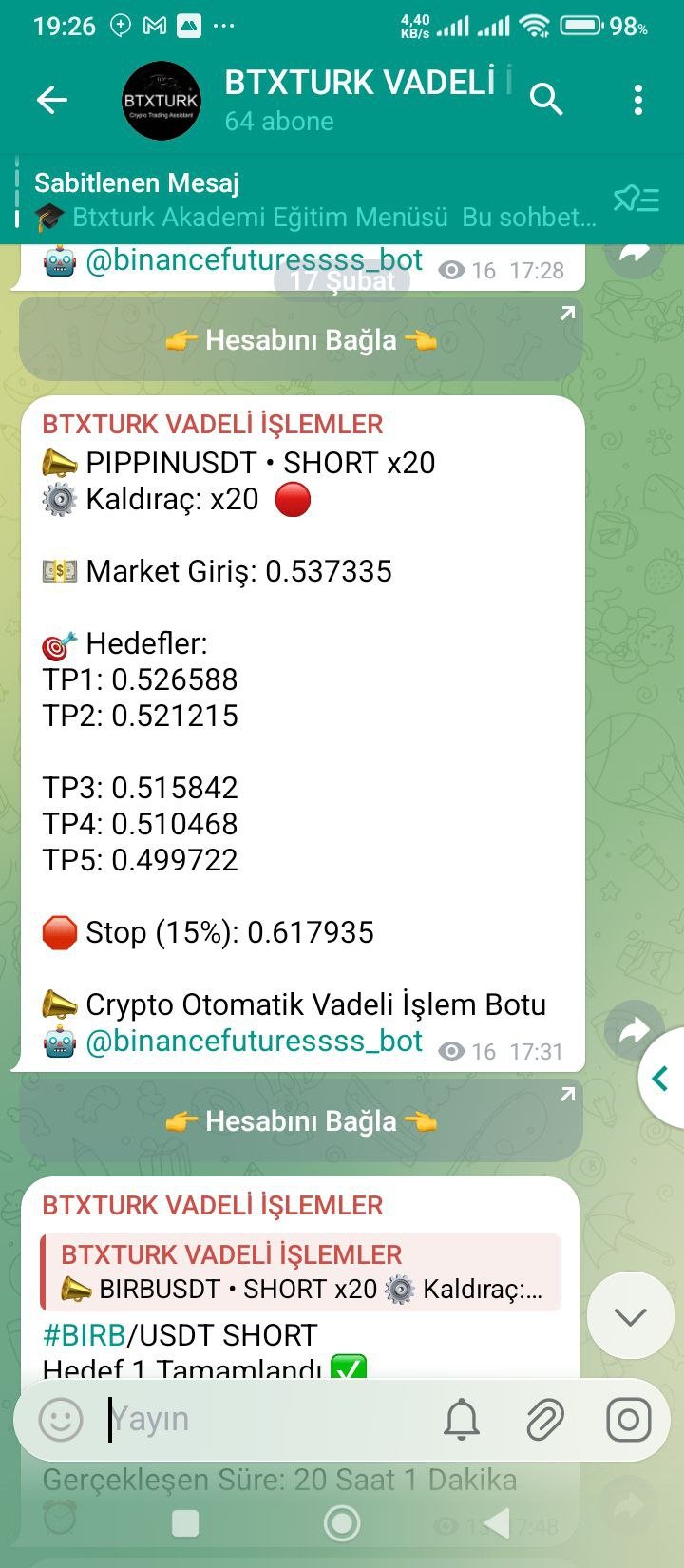The width and height of the screenshot is (684, 1568).
Task: Click the Hesabını Bağla button
Action: tap(300, 340)
